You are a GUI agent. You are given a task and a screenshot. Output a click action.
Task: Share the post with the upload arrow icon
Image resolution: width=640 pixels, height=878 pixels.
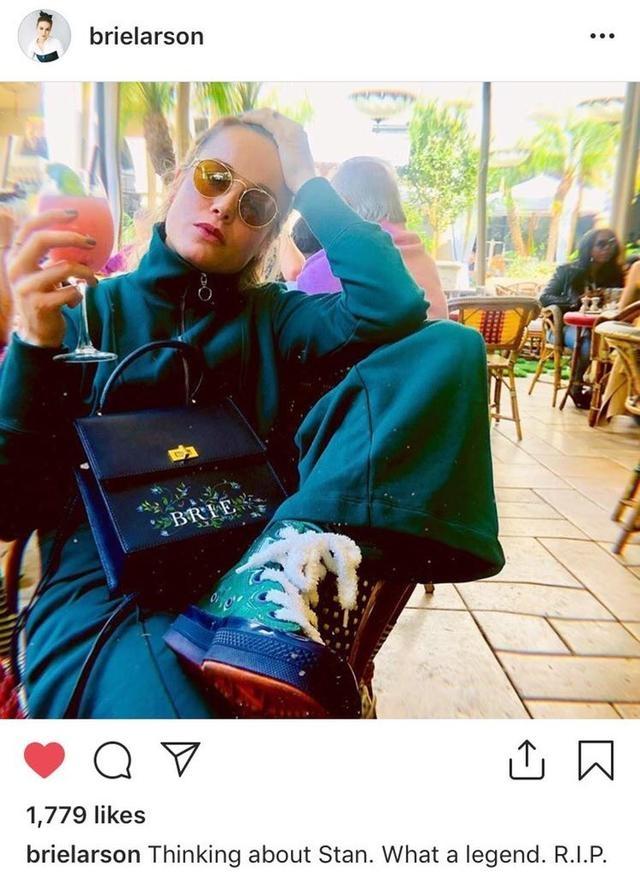[x=526, y=762]
